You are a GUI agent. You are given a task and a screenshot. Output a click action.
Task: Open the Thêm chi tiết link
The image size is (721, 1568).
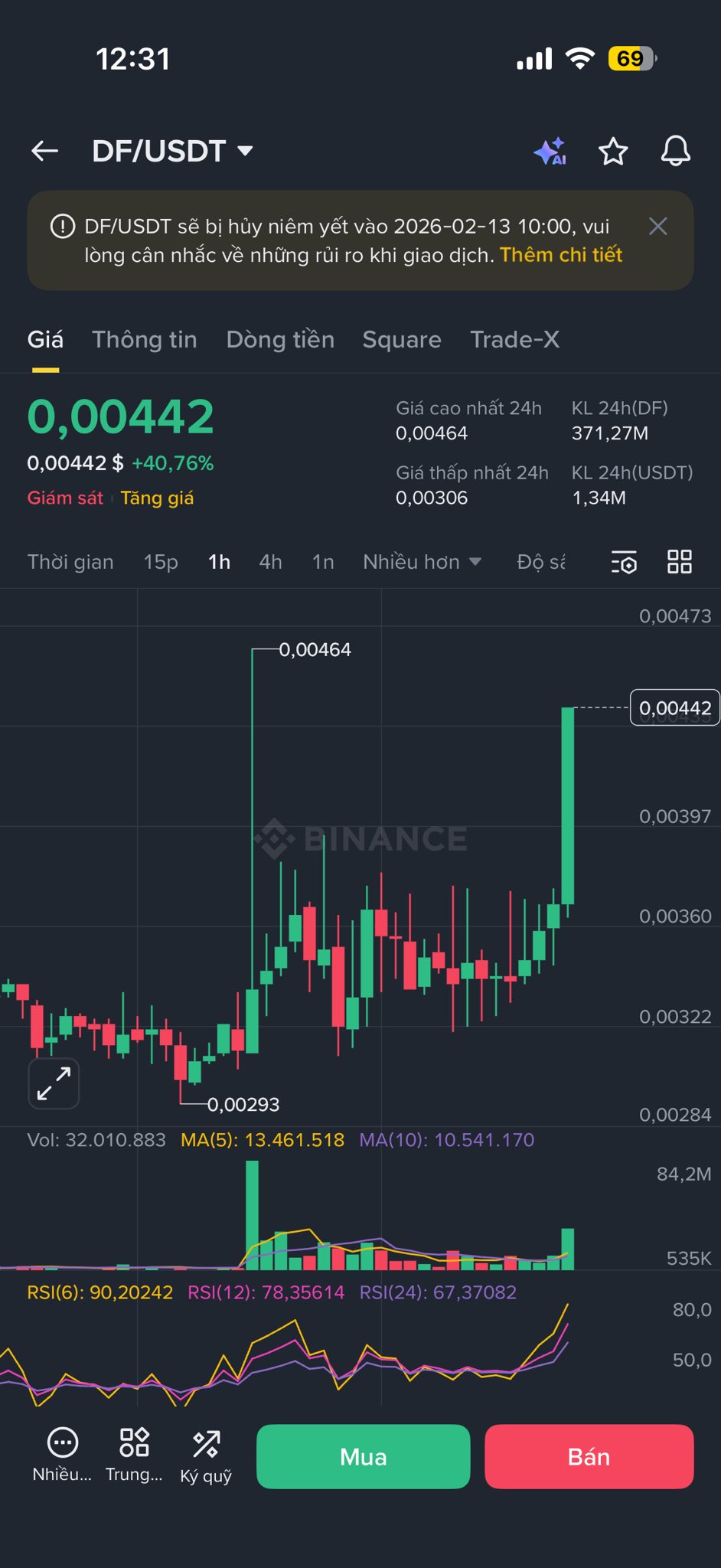[x=561, y=255]
